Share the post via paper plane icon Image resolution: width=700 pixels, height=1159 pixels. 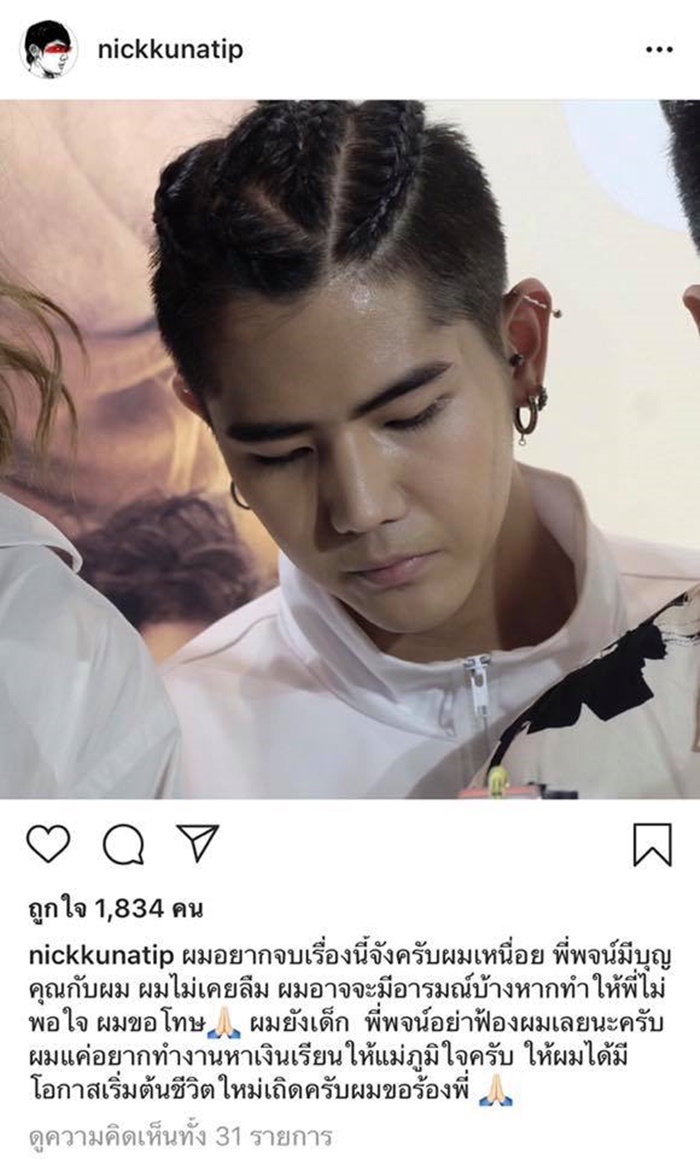click(197, 843)
